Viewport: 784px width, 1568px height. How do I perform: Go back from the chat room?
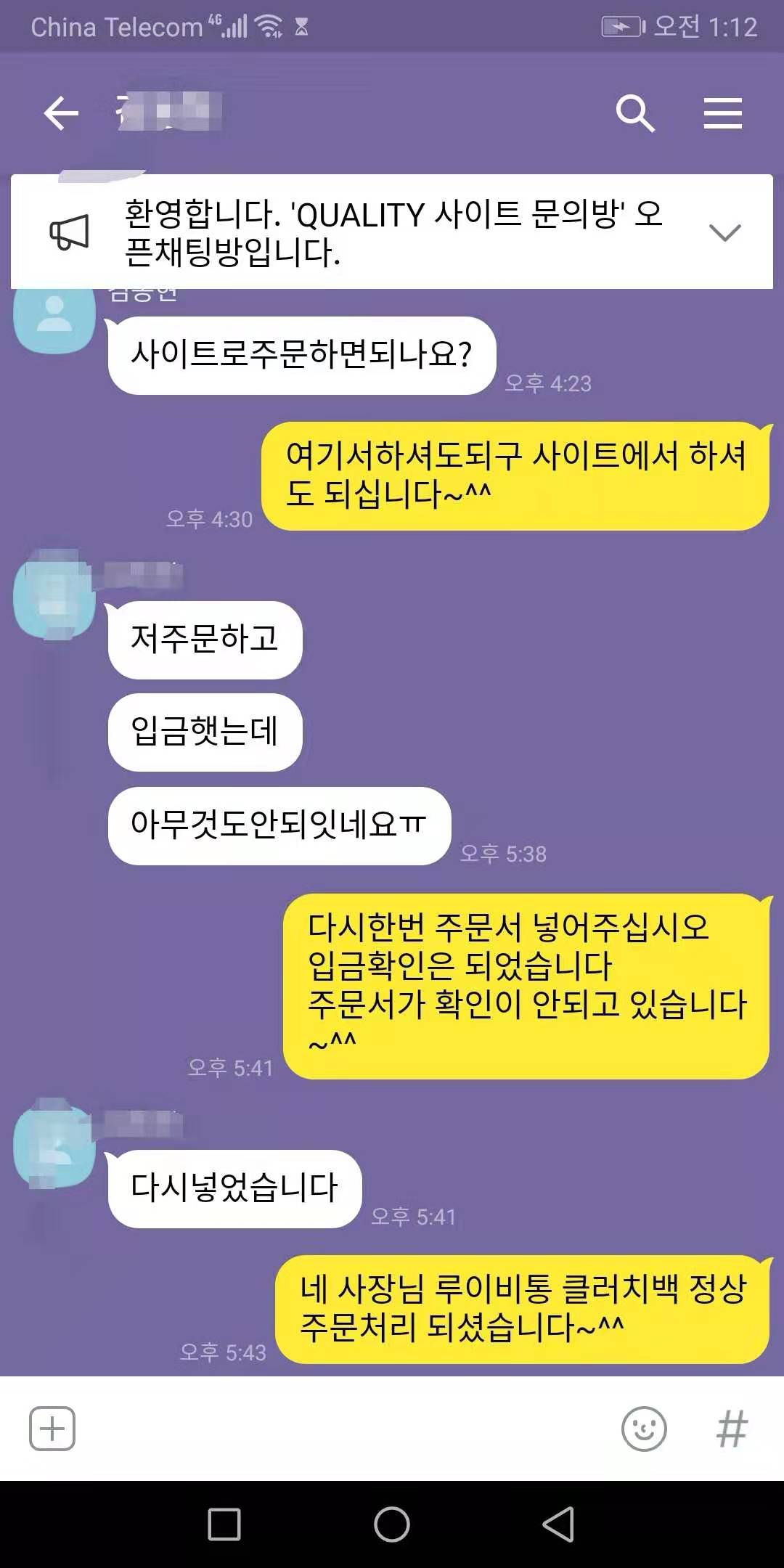61,114
